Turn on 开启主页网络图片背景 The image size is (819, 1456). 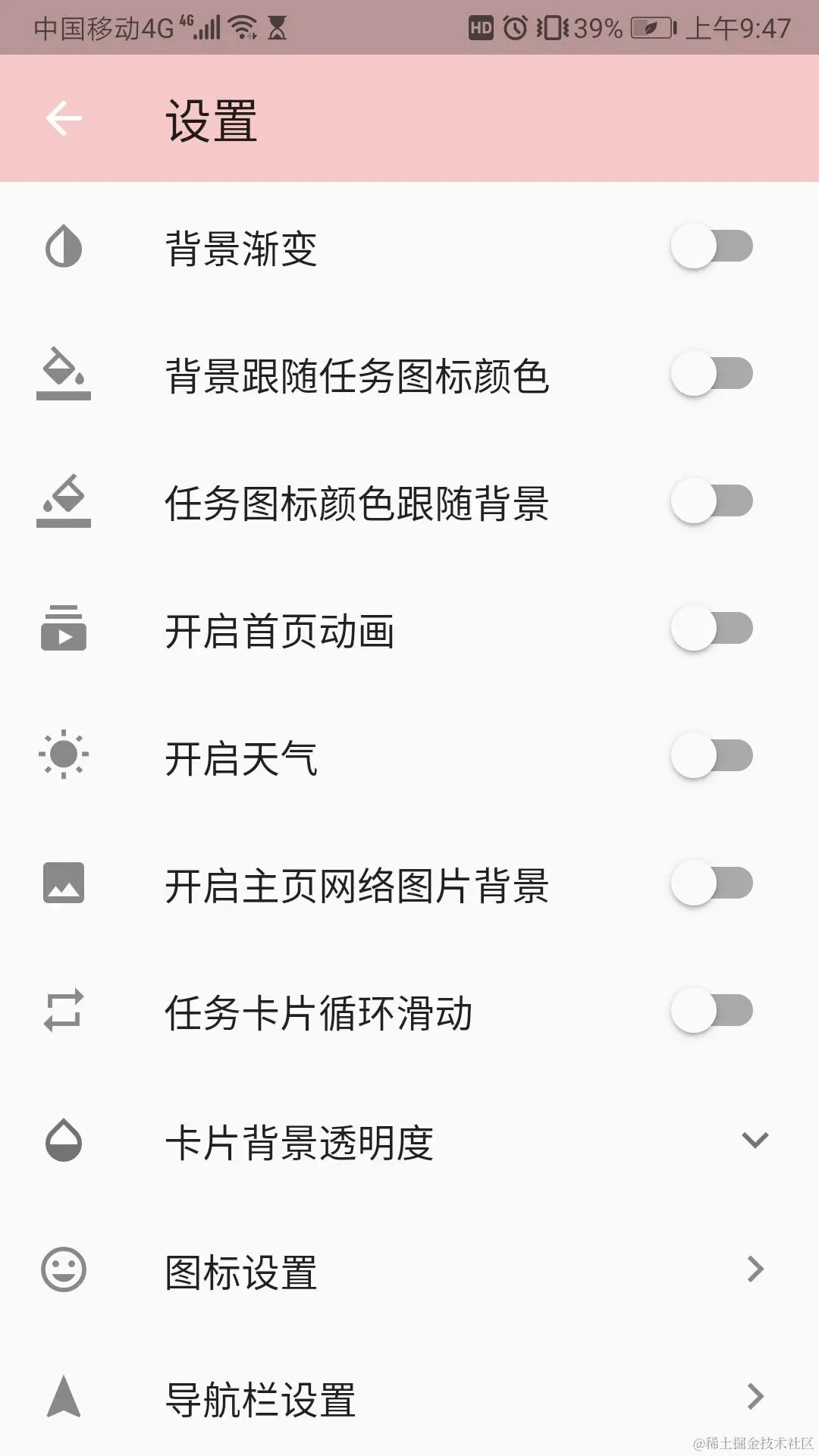click(711, 883)
